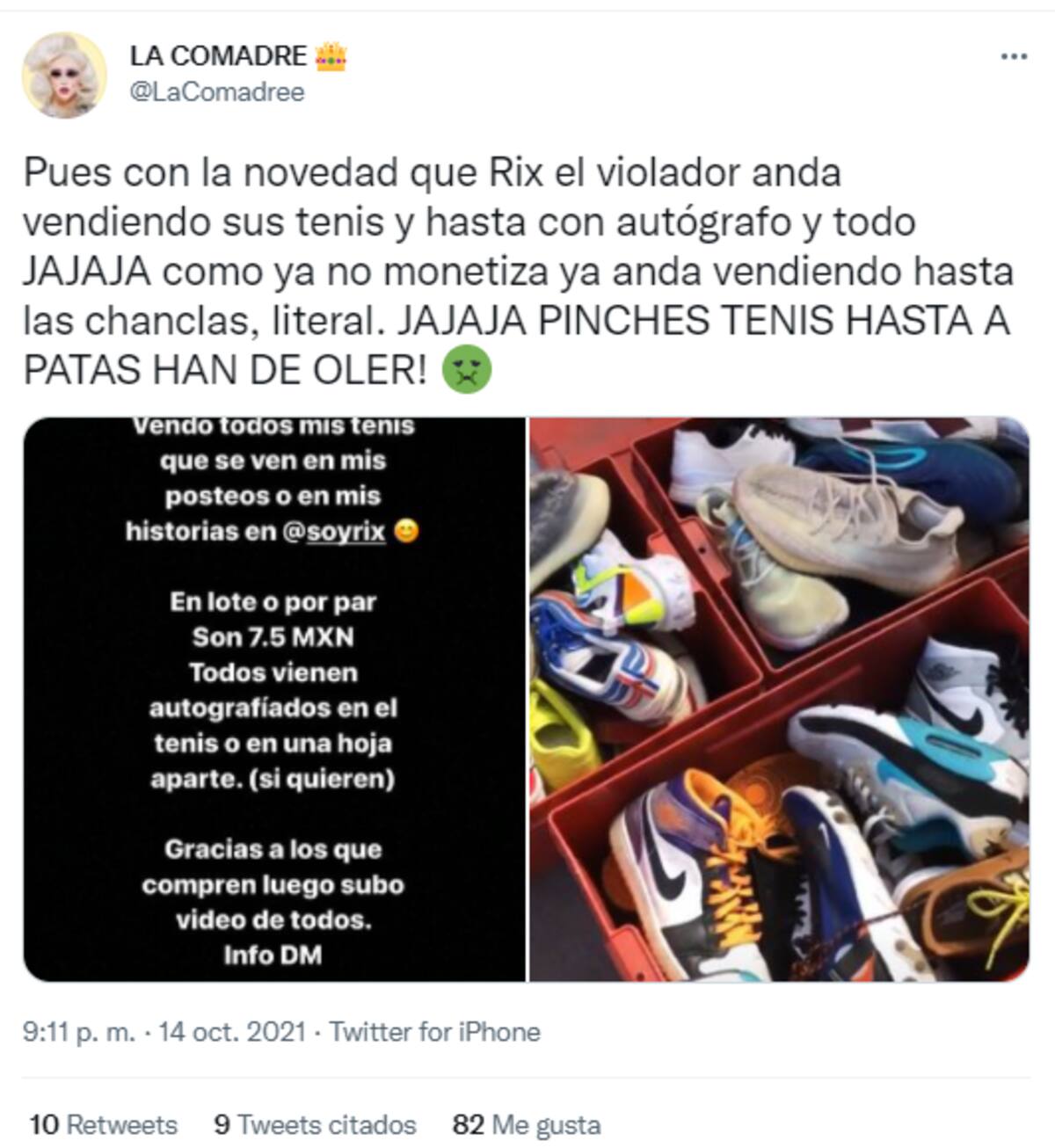This screenshot has width=1055, height=1148.
Task: Open the tweet's three-dot overflow menu
Action: coord(1014,57)
